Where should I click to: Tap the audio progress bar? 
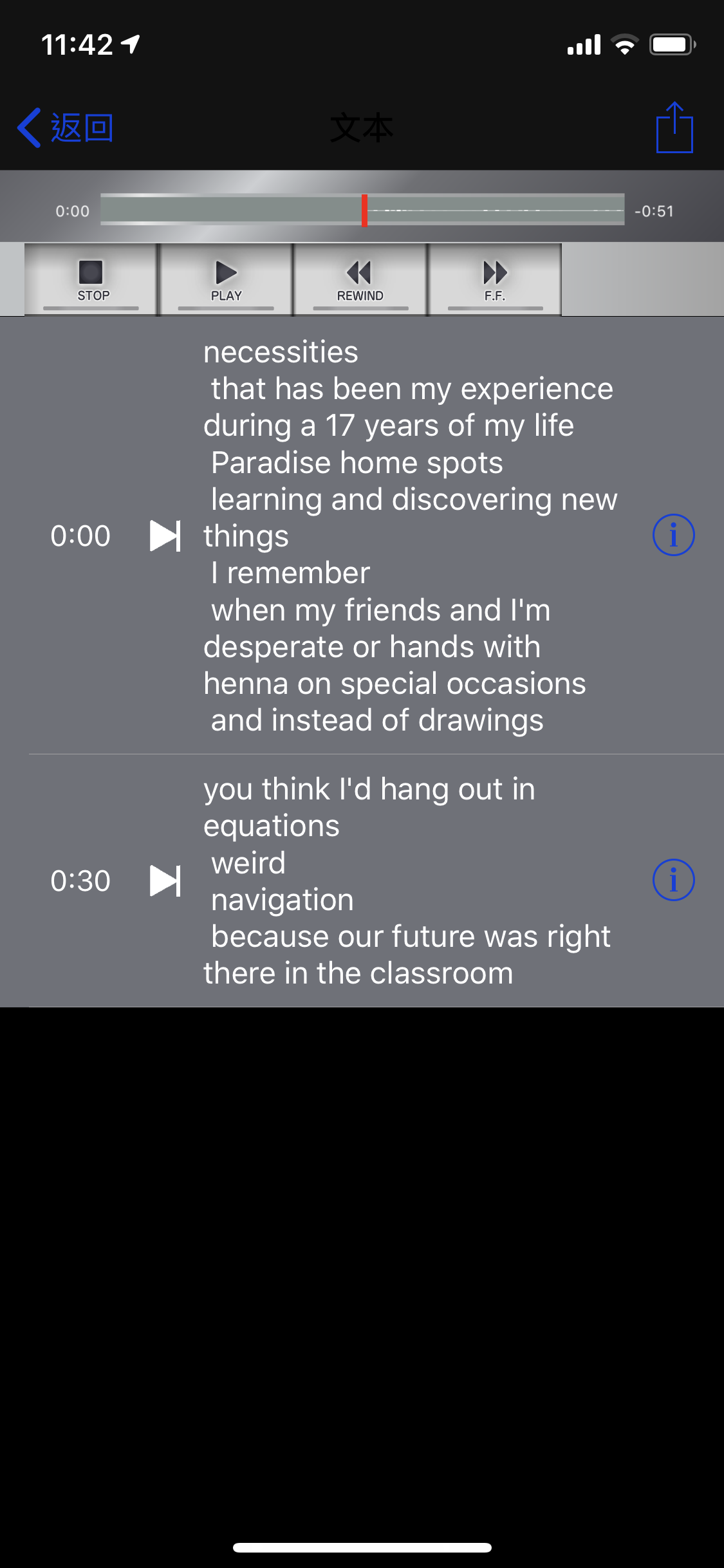pos(362,210)
